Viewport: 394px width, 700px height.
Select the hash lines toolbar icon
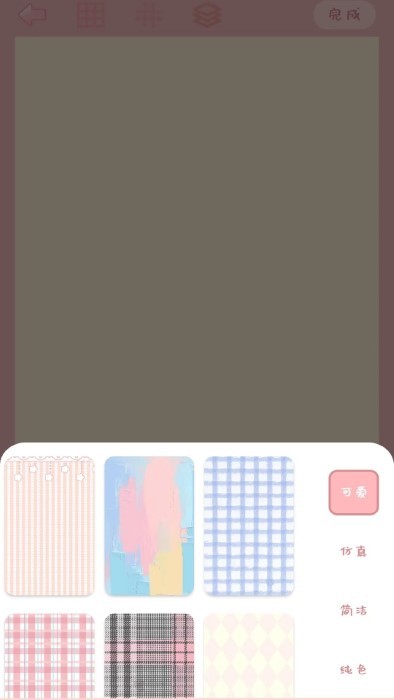coord(149,16)
